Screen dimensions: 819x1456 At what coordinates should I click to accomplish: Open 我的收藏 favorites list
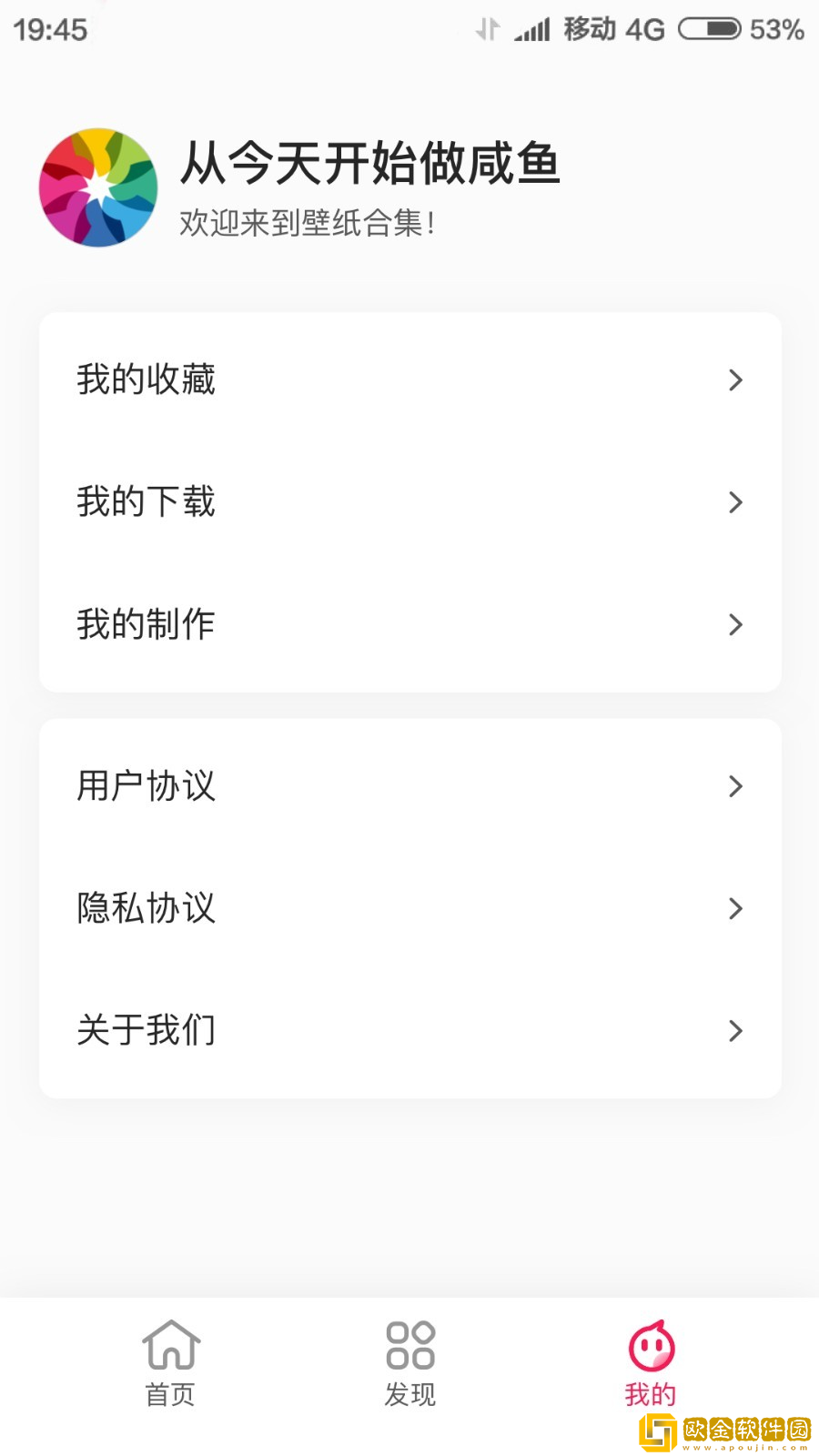[x=409, y=379]
